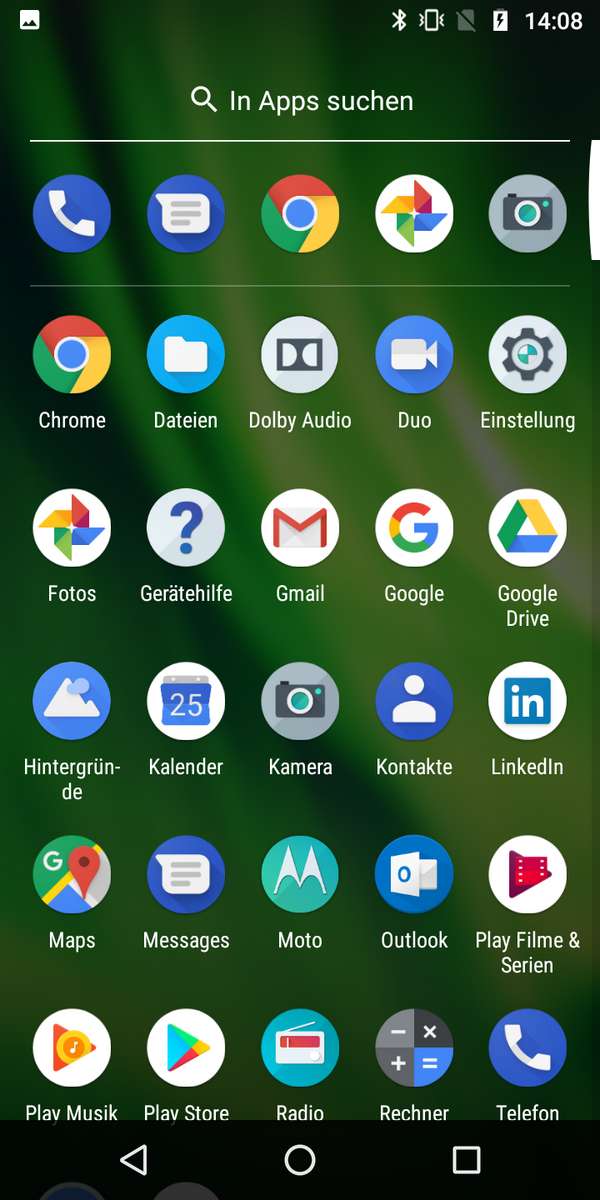Launch the Kalender app
The height and width of the screenshot is (1200, 600).
tap(186, 701)
